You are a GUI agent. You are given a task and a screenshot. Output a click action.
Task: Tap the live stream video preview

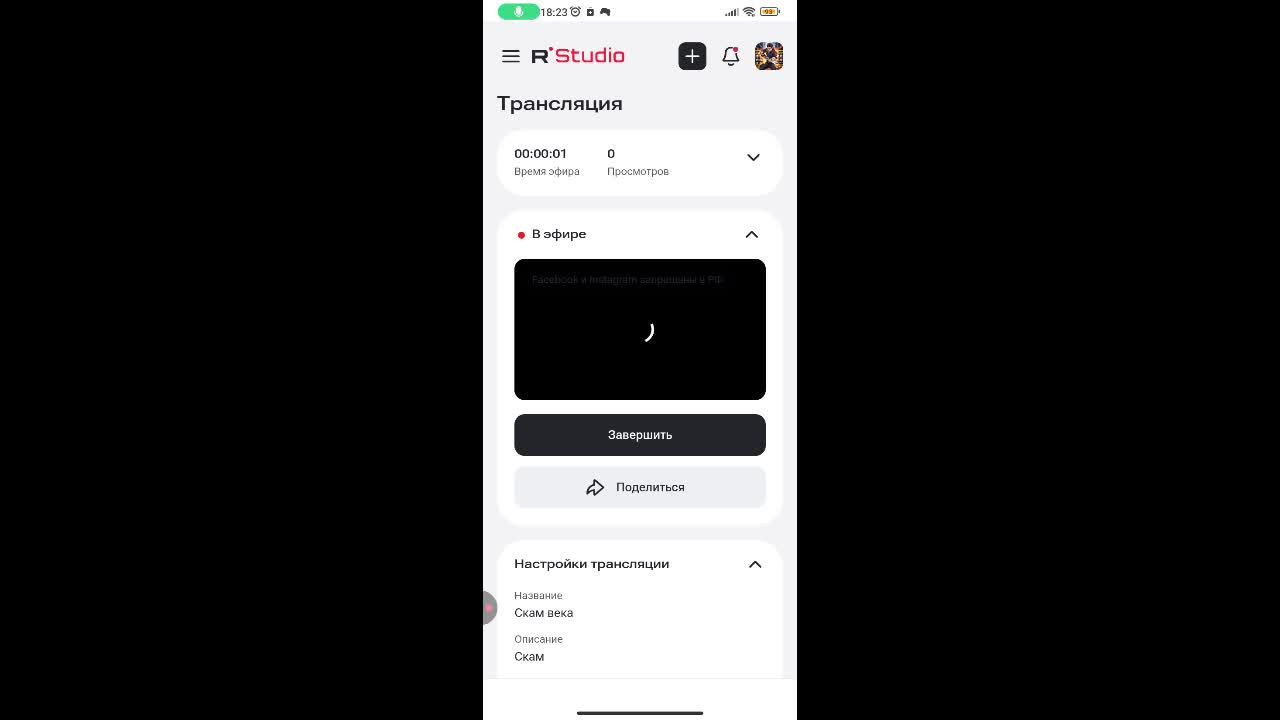pos(640,330)
